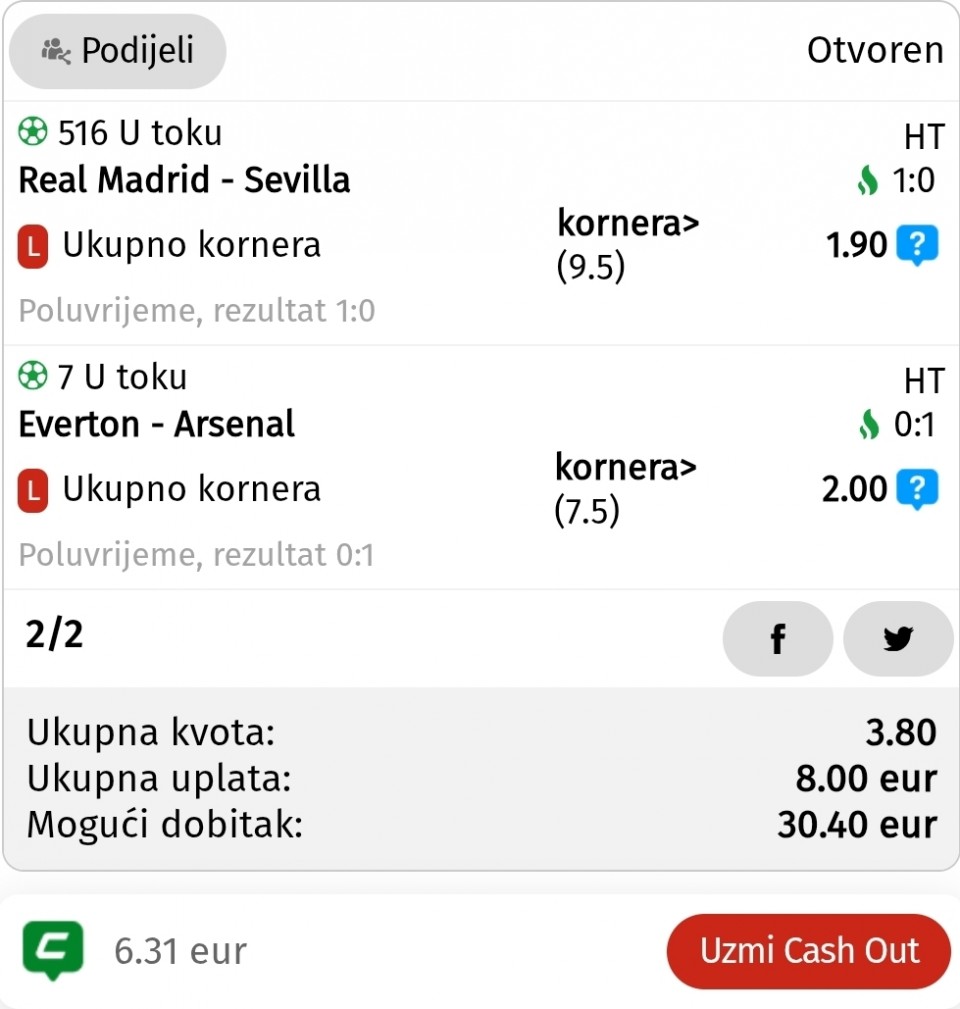Open help icon for Everton bet
Image resolution: width=960 pixels, height=1009 pixels.
pyautogui.click(x=916, y=489)
